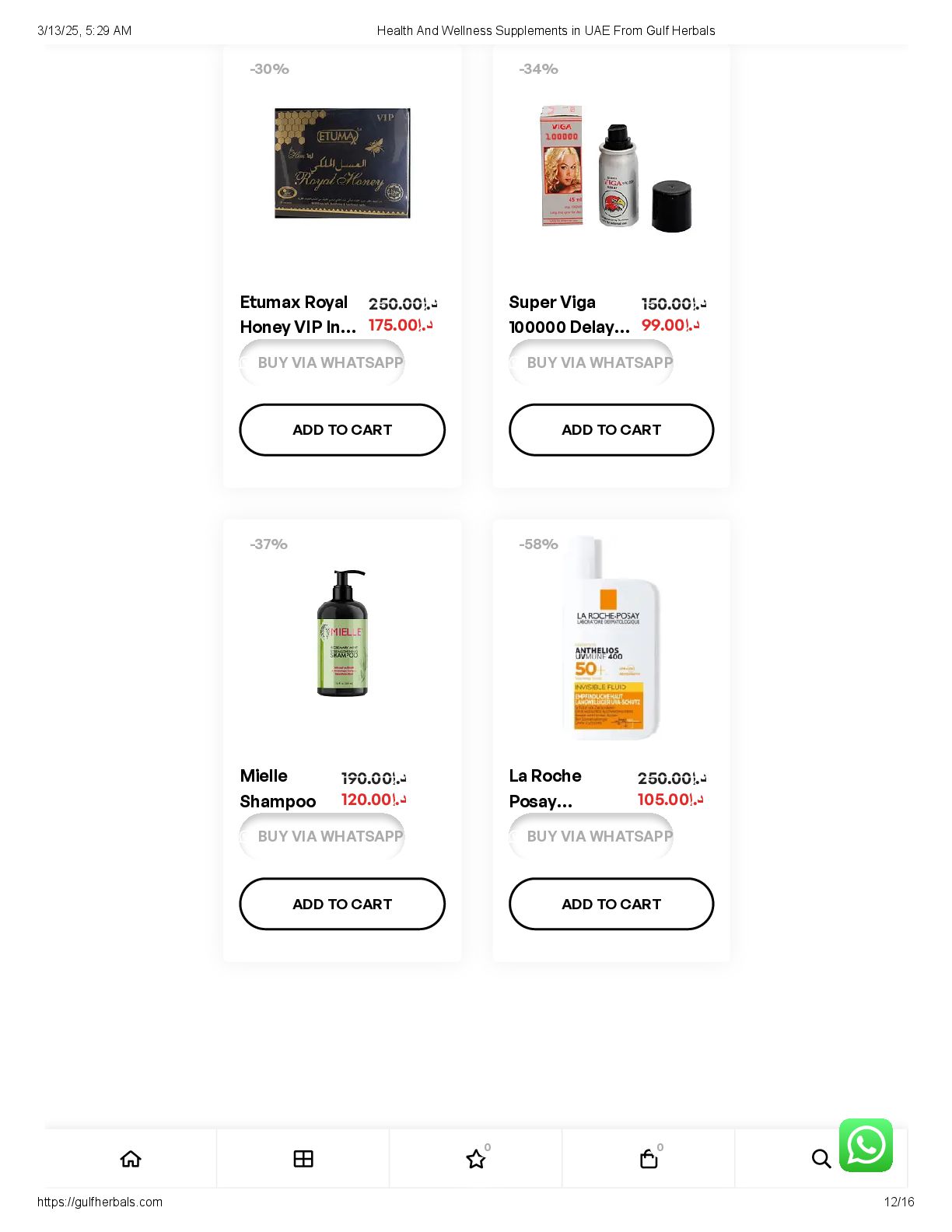The image size is (952, 1232).
Task: Add Mielle Shampoo to cart
Action: coord(342,904)
